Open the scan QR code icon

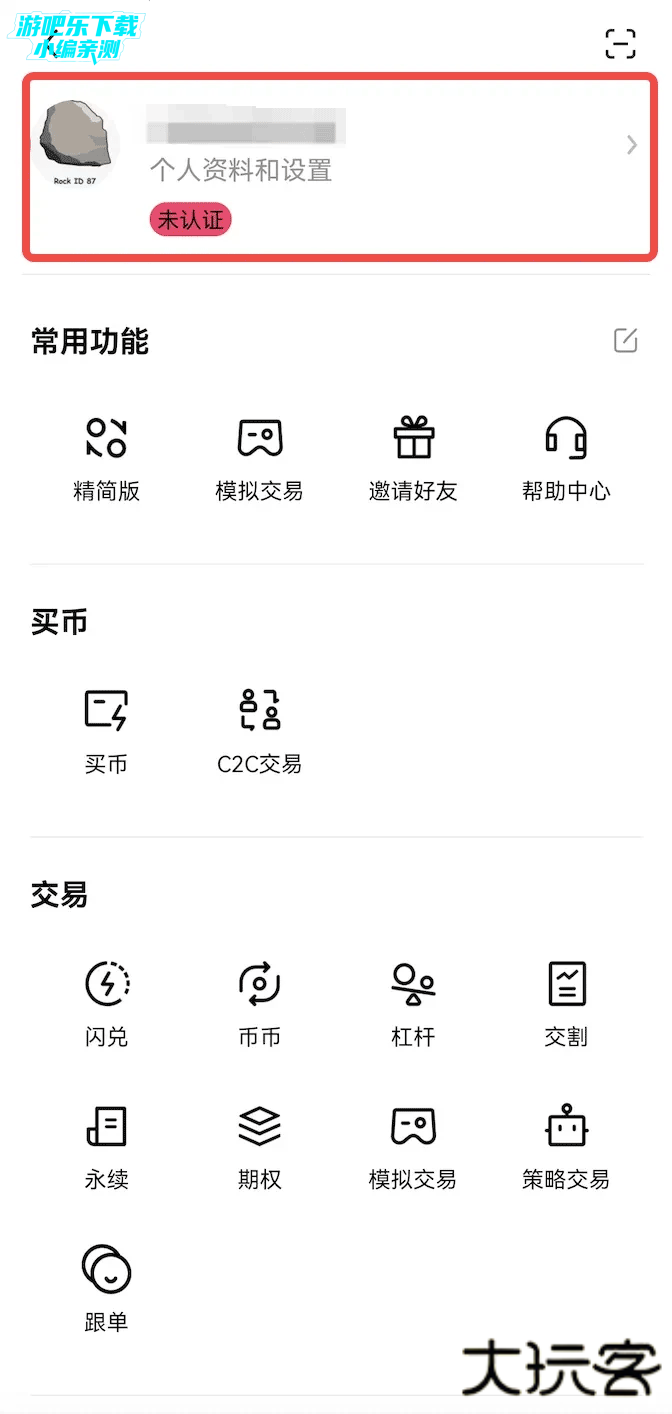click(620, 44)
